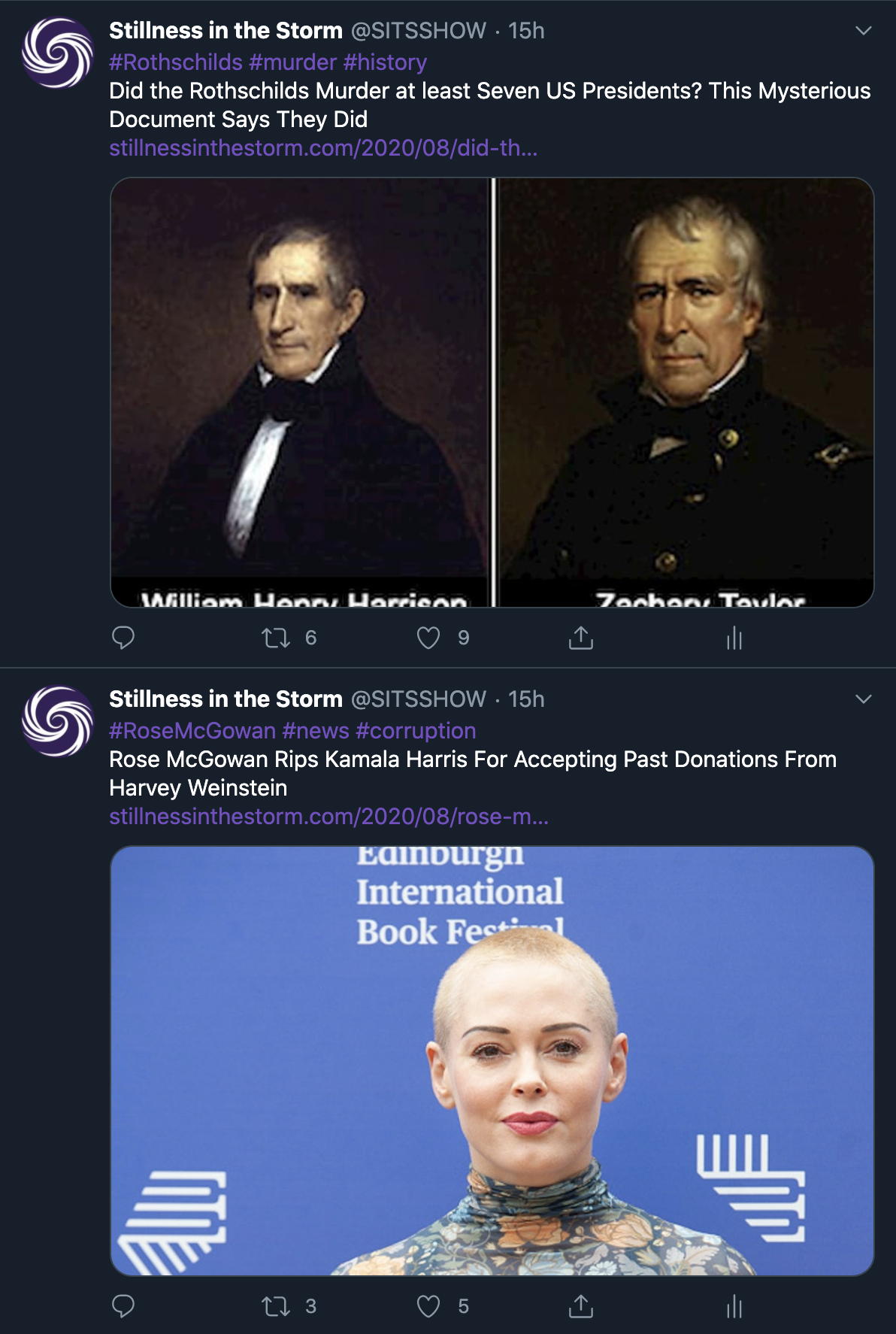Open the presidents portraits image
Image resolution: width=896 pixels, height=1334 pixels.
[x=492, y=392]
